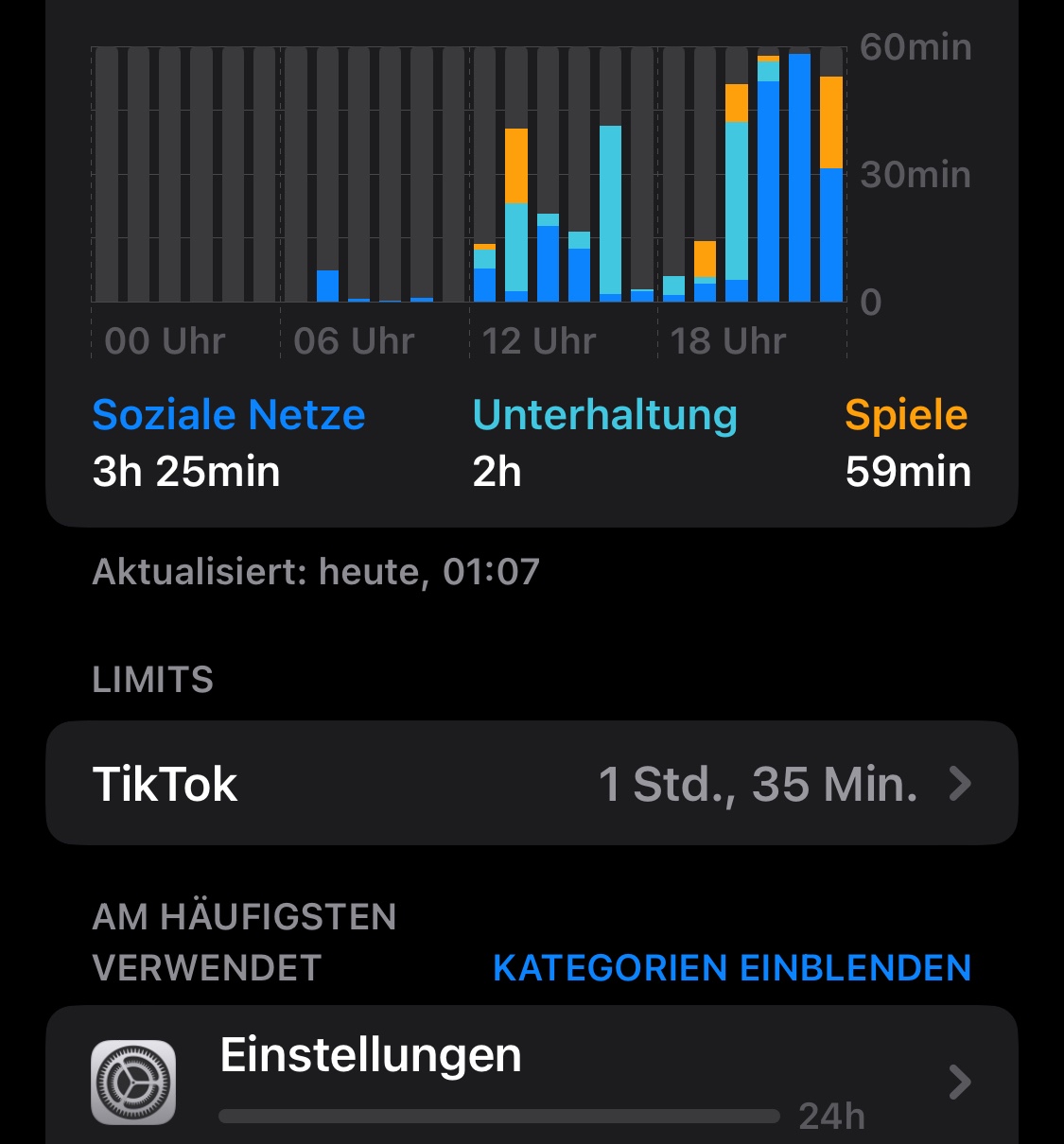The height and width of the screenshot is (1144, 1064).
Task: Tap Kategorien einblenden link
Action: (x=732, y=968)
